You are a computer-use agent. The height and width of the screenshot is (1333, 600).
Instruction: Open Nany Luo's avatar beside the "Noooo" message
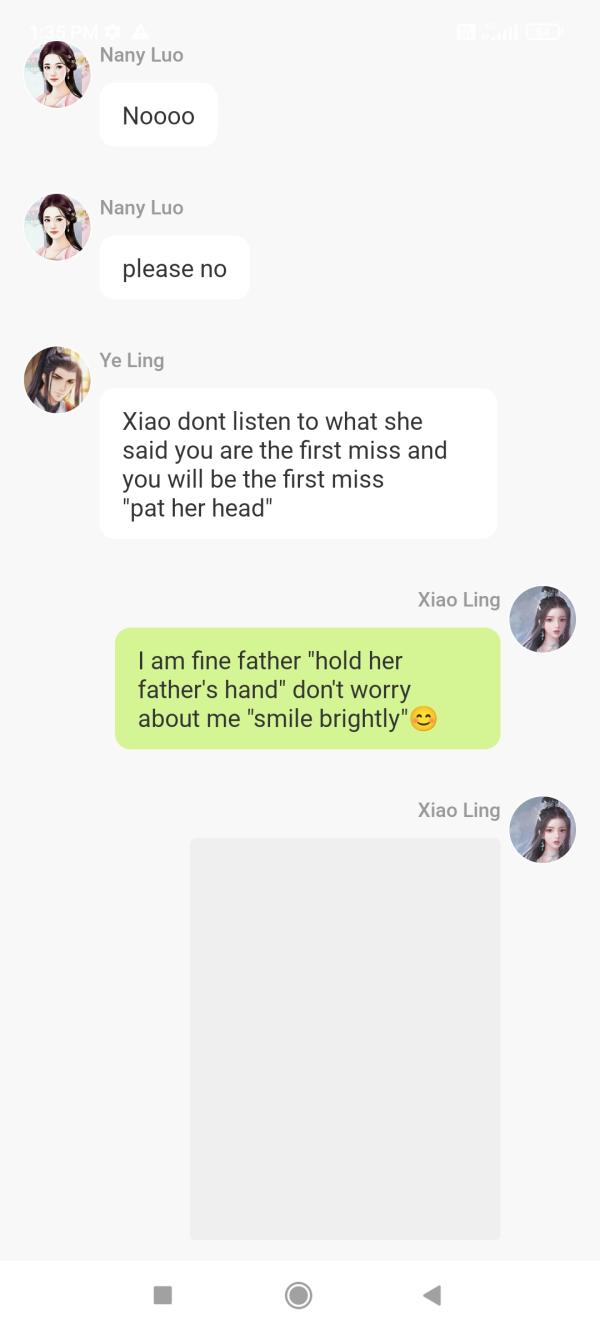pos(57,74)
